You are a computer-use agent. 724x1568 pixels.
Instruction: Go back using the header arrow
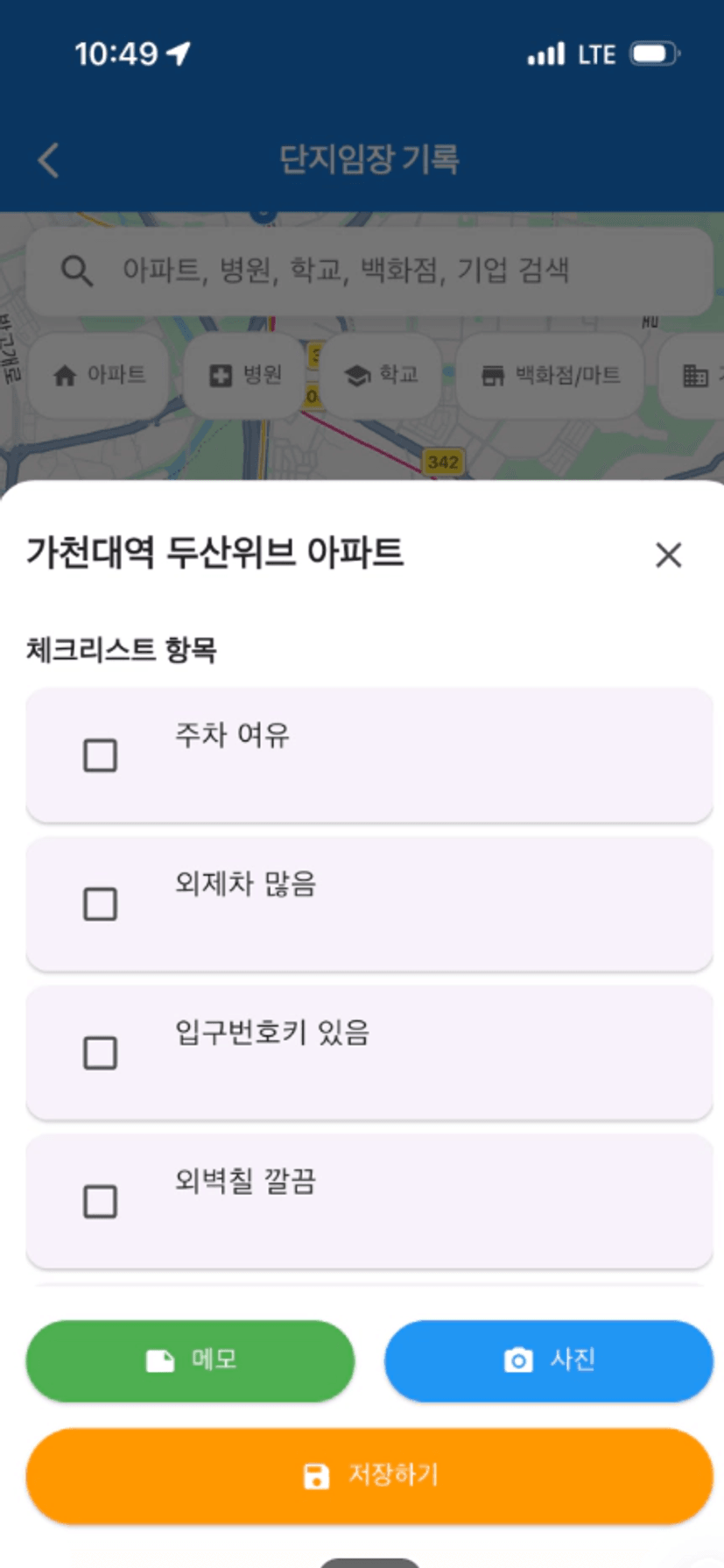(x=49, y=160)
